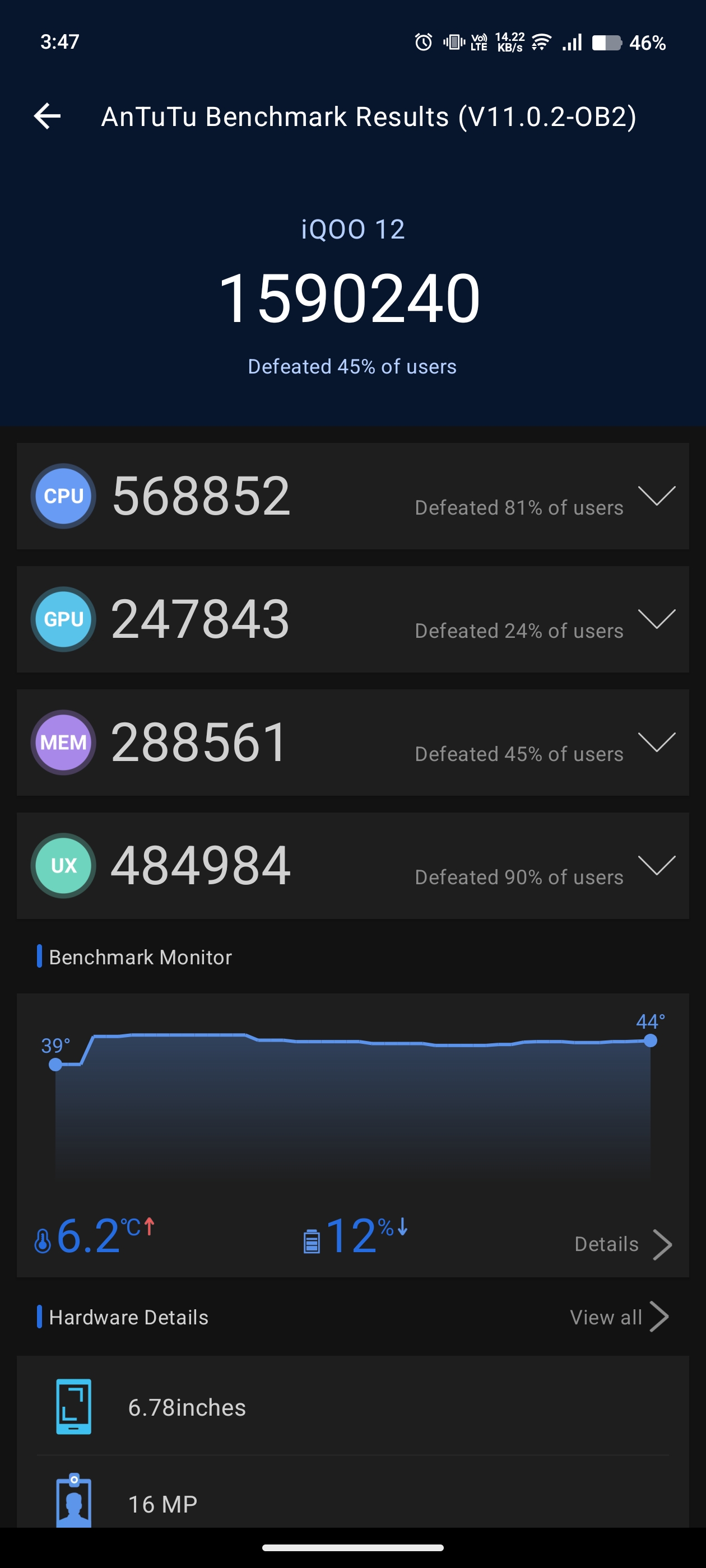Image resolution: width=706 pixels, height=1568 pixels.
Task: Expand the GPU score breakdown
Action: [656, 619]
